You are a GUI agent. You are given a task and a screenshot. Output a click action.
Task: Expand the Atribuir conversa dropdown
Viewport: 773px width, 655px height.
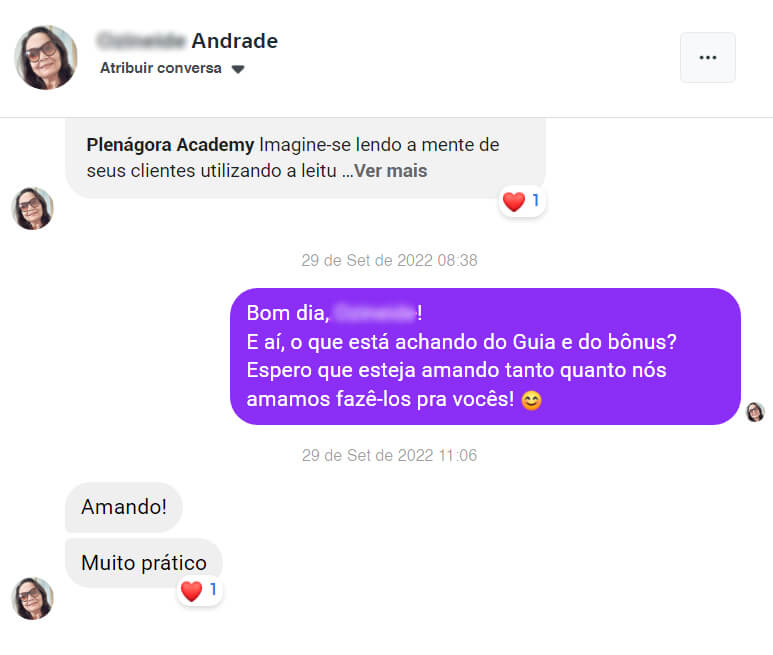[x=172, y=69]
